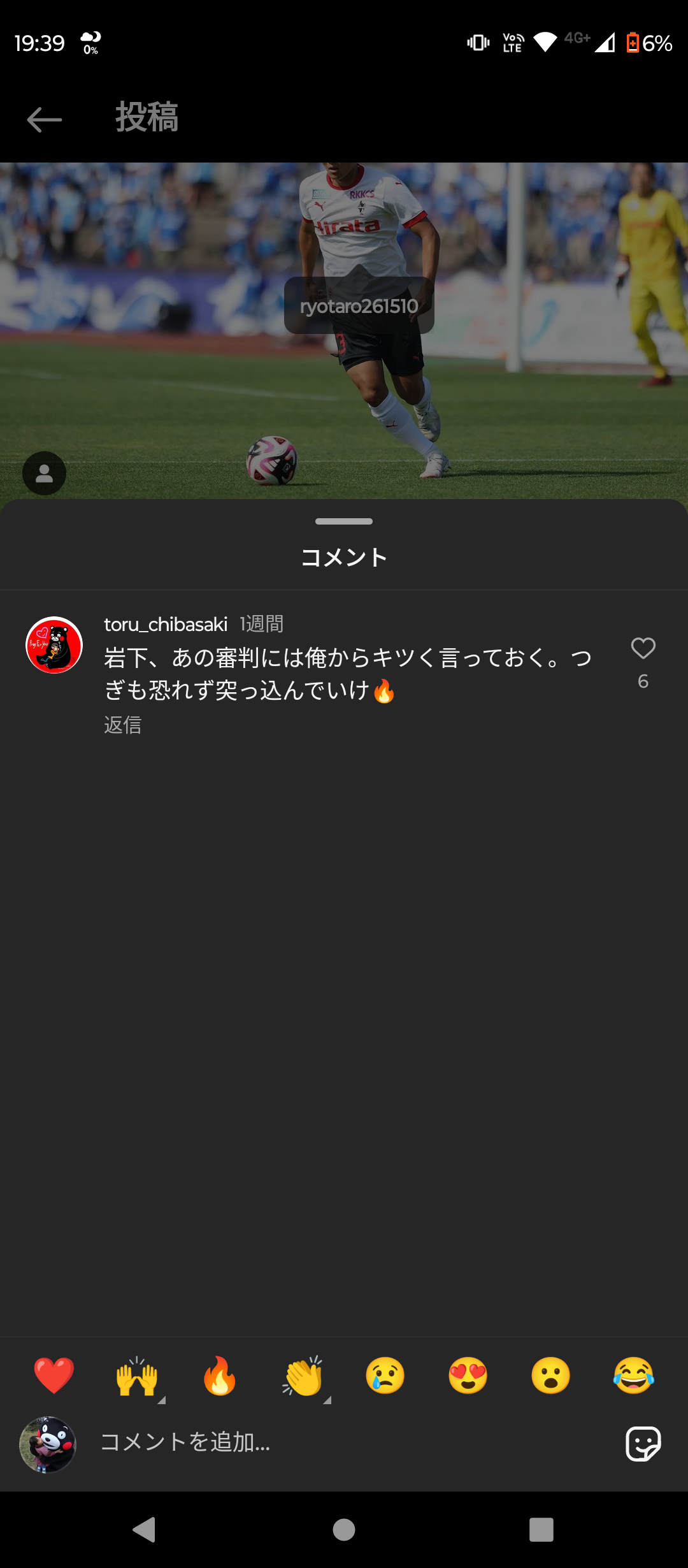Open the system recent apps view
The width and height of the screenshot is (688, 1568).
tap(541, 1529)
